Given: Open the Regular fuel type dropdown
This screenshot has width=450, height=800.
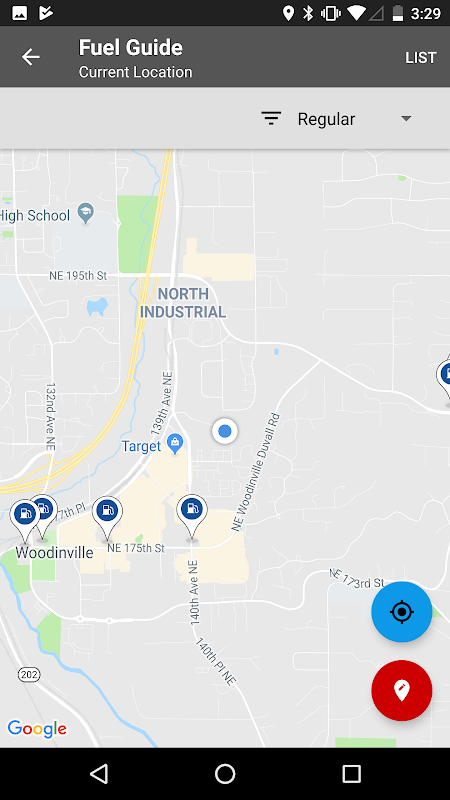Looking at the screenshot, I should pyautogui.click(x=354, y=119).
